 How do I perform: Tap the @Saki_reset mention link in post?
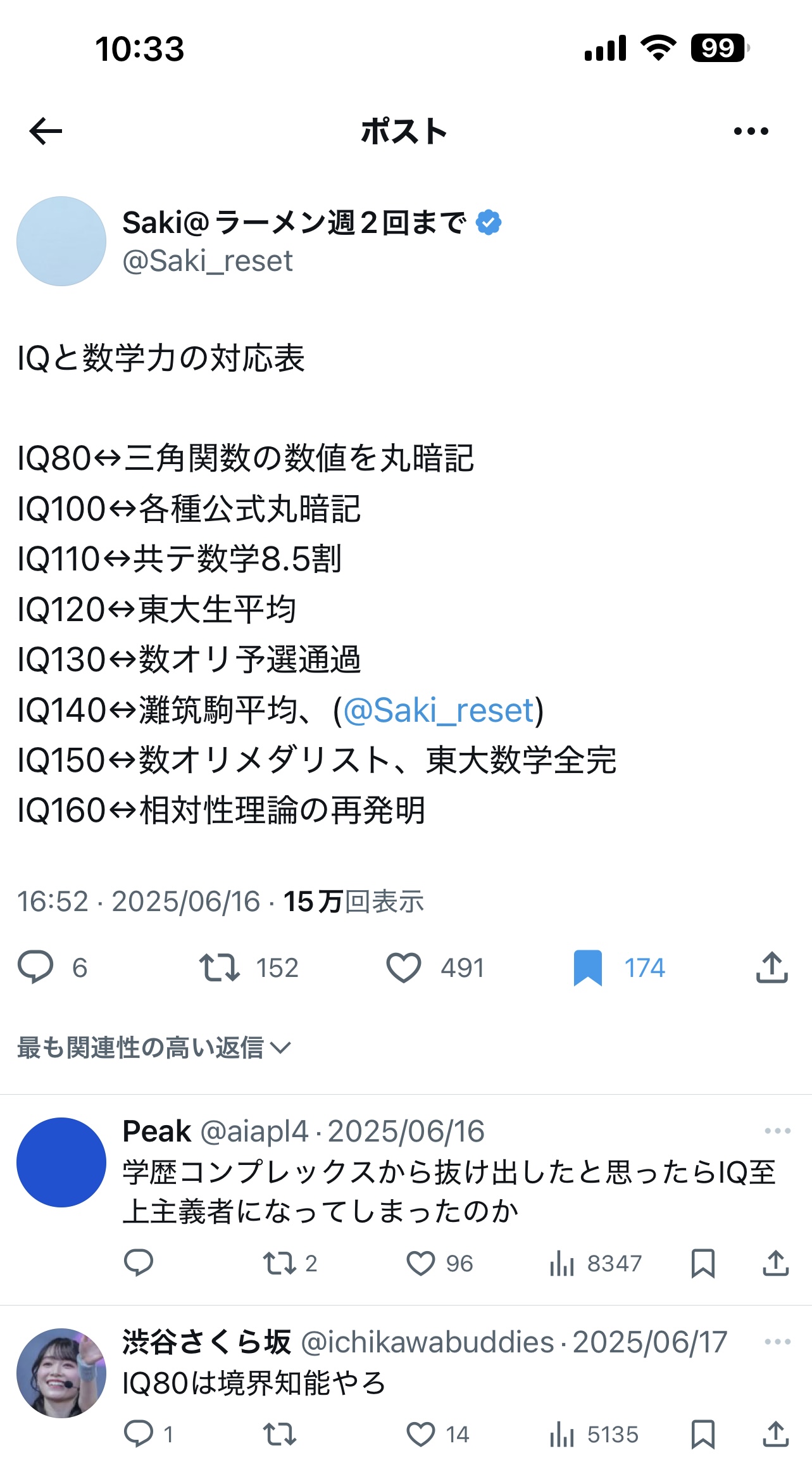pyautogui.click(x=438, y=710)
